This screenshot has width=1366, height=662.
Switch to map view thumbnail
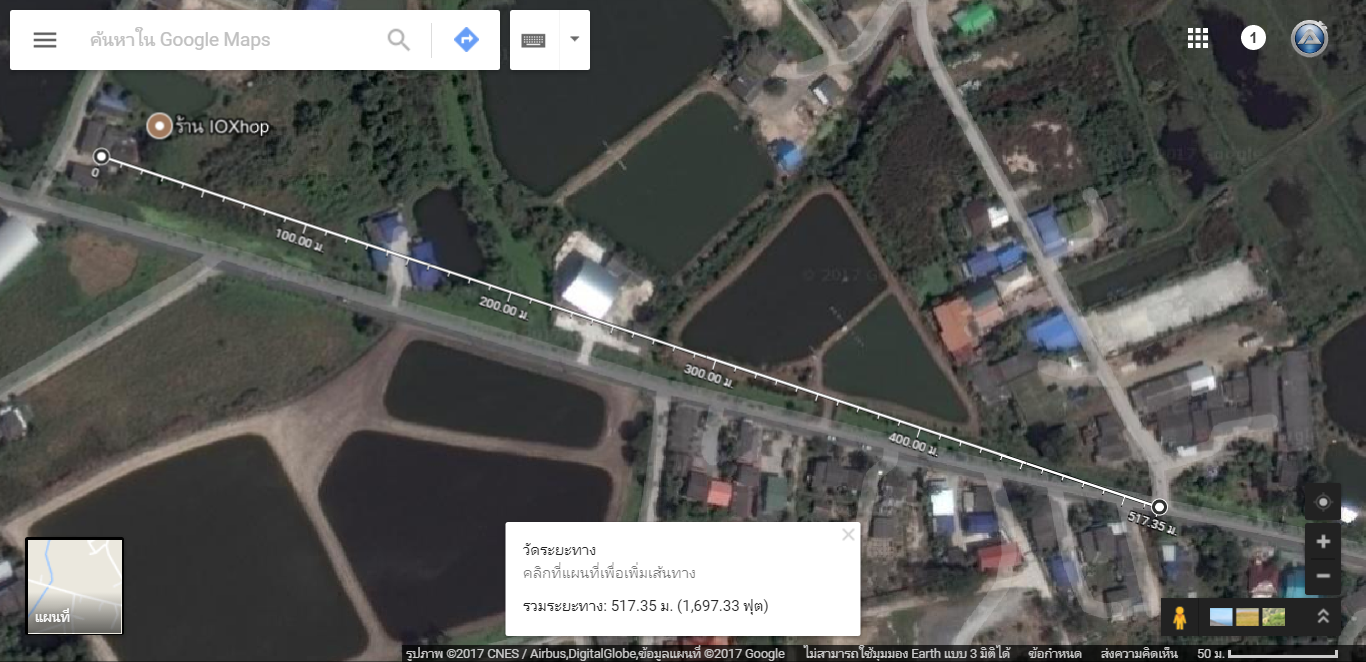(74, 586)
